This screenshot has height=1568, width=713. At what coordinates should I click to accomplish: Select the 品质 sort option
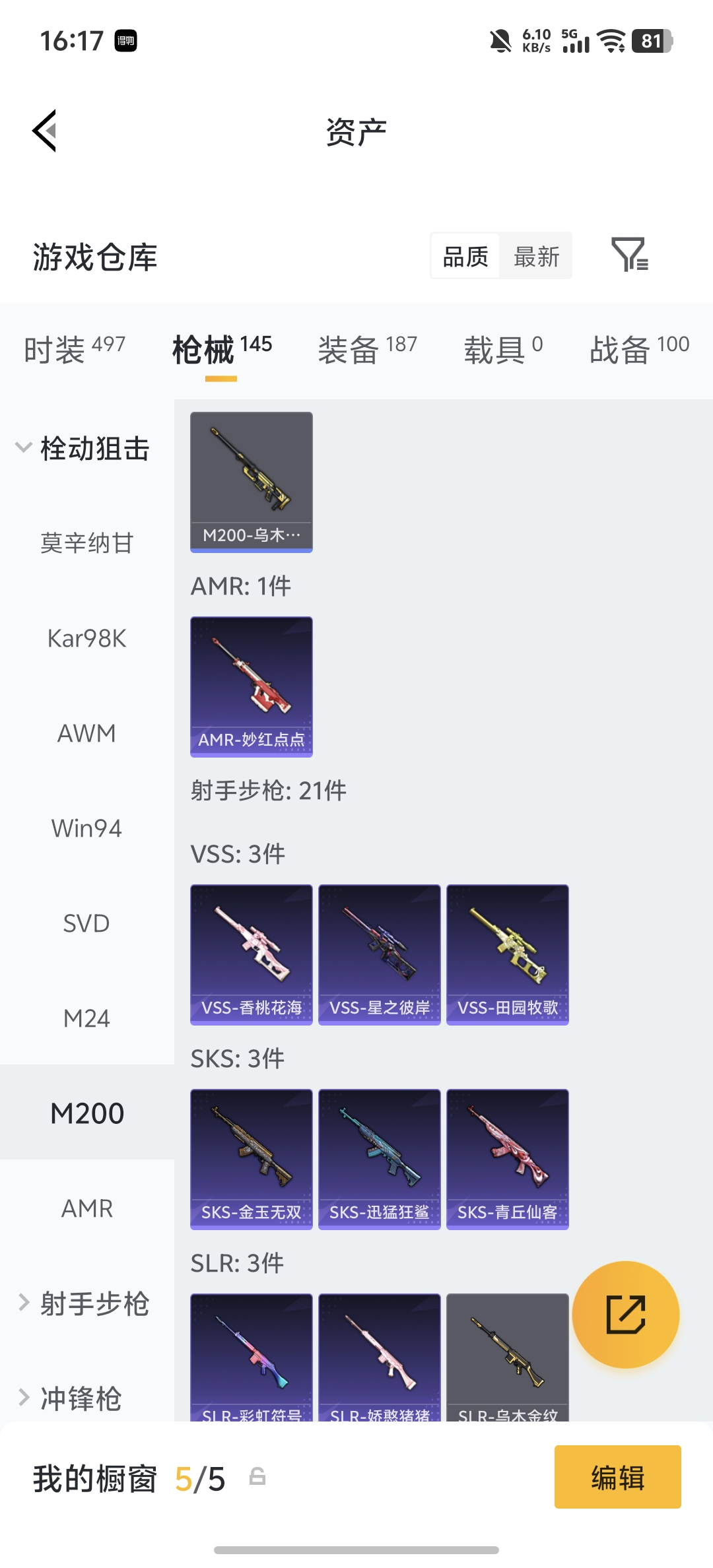tap(465, 256)
